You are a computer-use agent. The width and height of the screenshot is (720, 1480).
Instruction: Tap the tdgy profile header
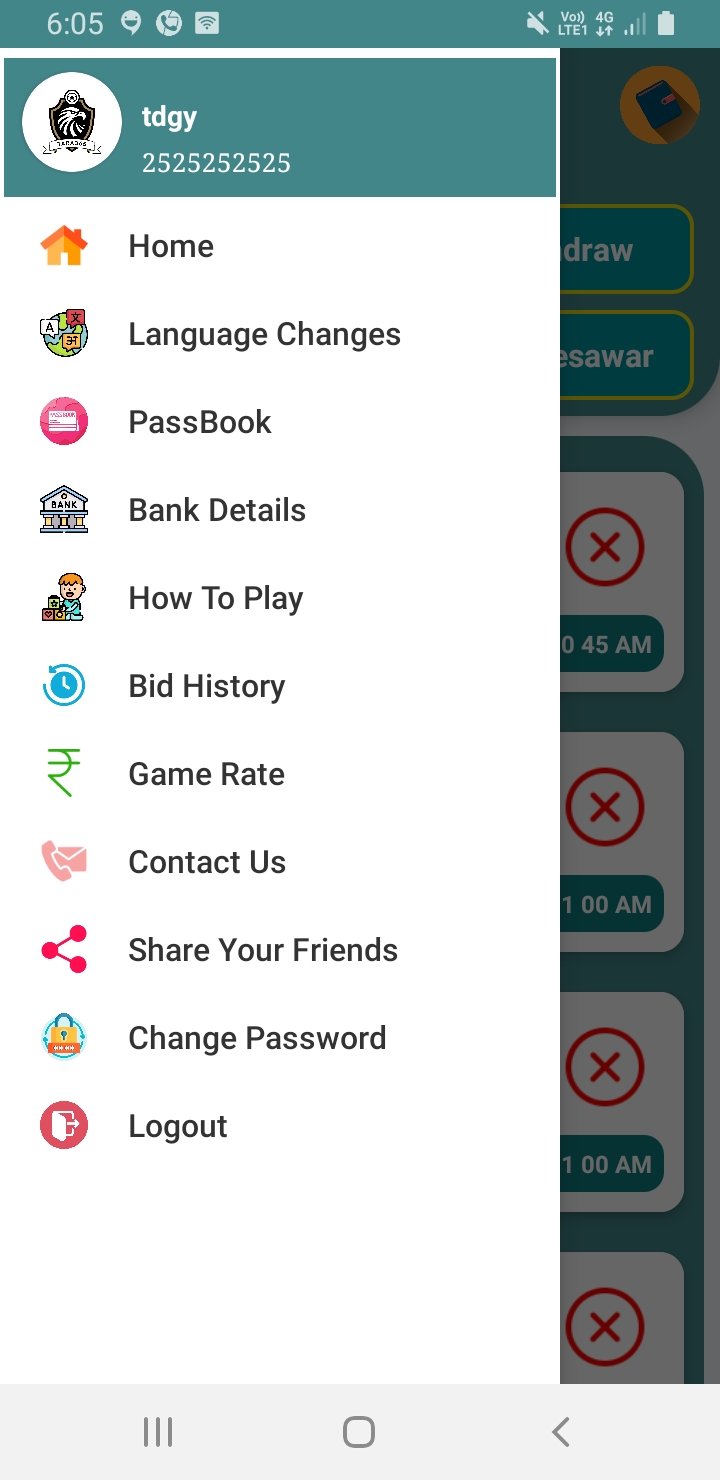pos(280,127)
